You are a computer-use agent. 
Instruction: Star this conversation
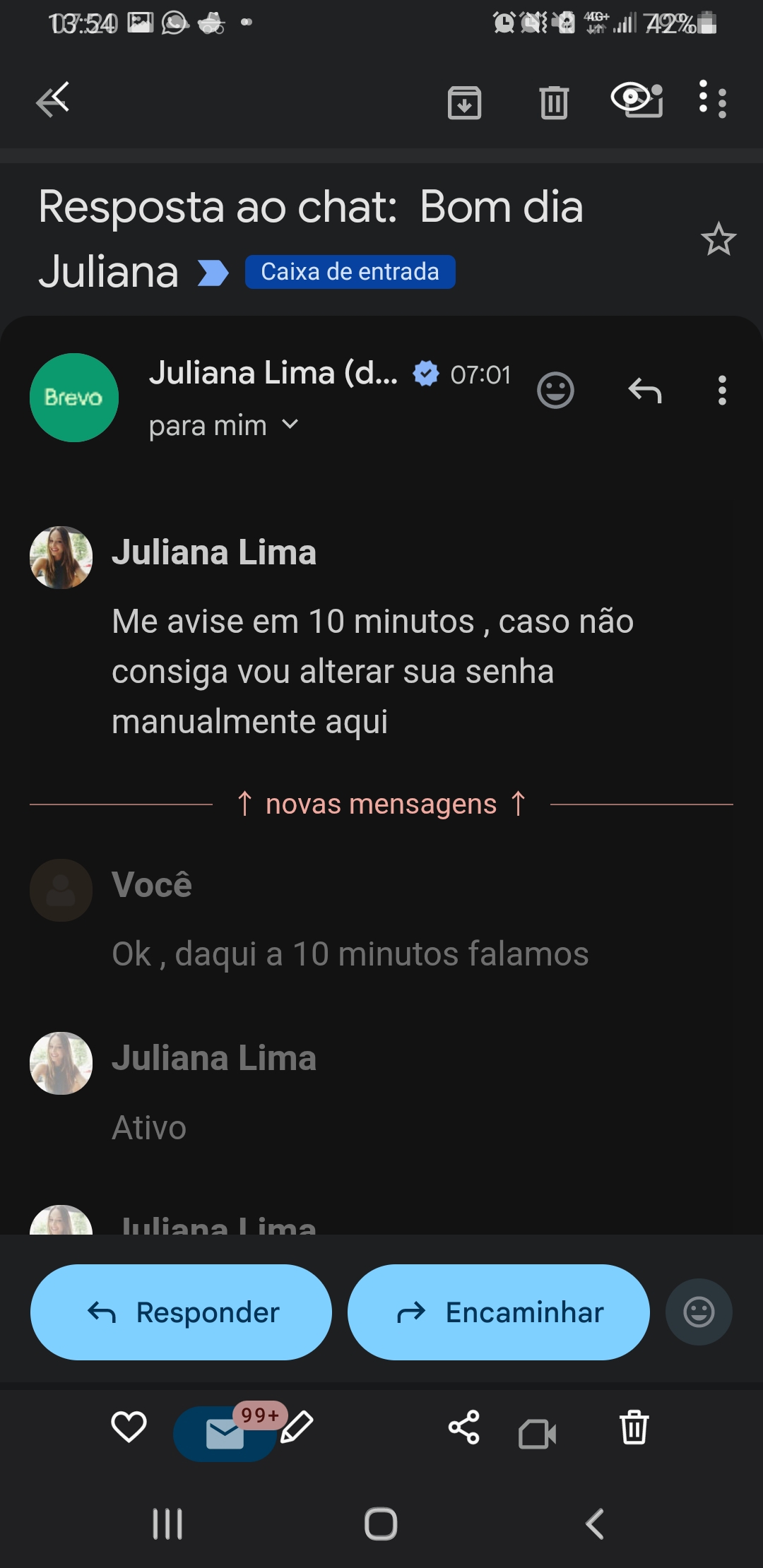coord(718,239)
